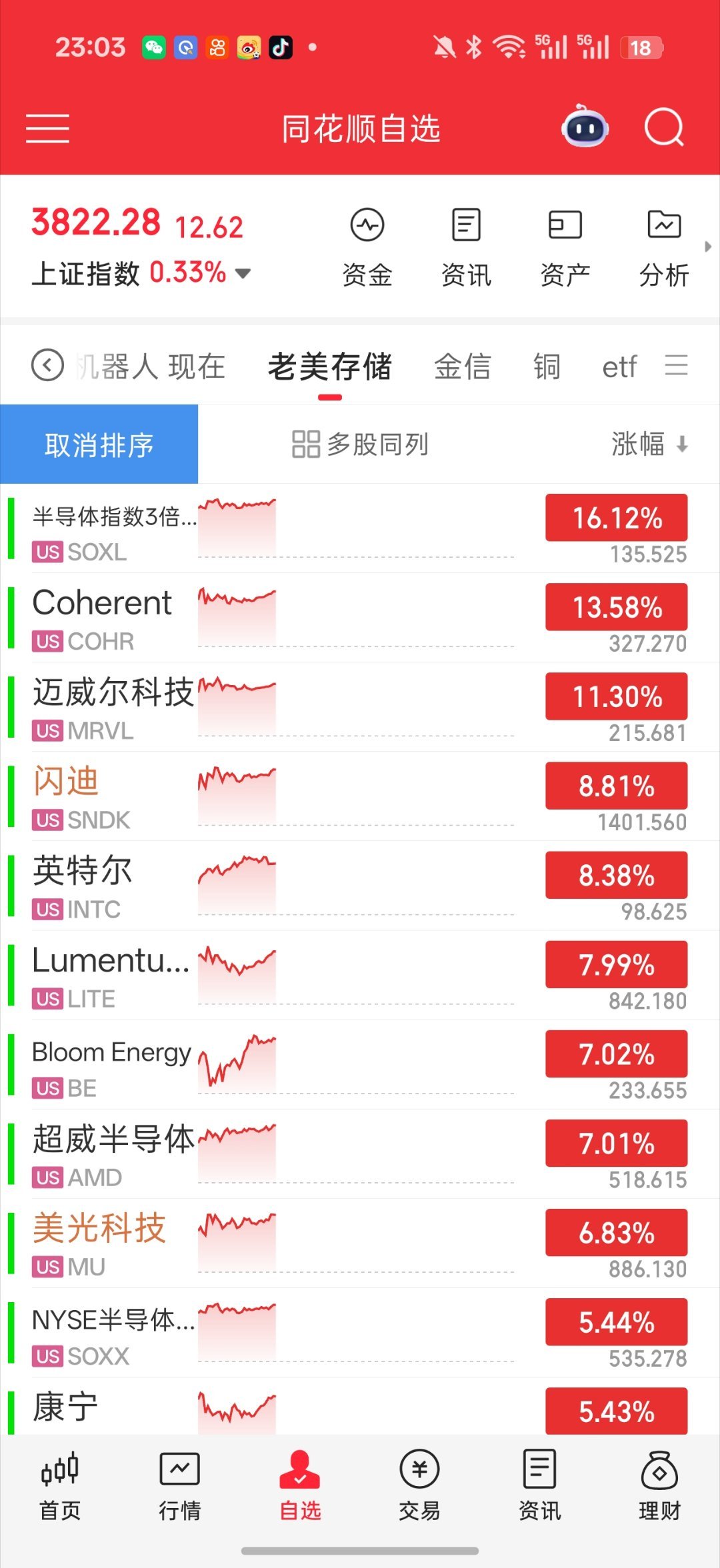Viewport: 720px width, 1568px height.
Task: Open the SOXL stock row
Action: click(x=360, y=529)
